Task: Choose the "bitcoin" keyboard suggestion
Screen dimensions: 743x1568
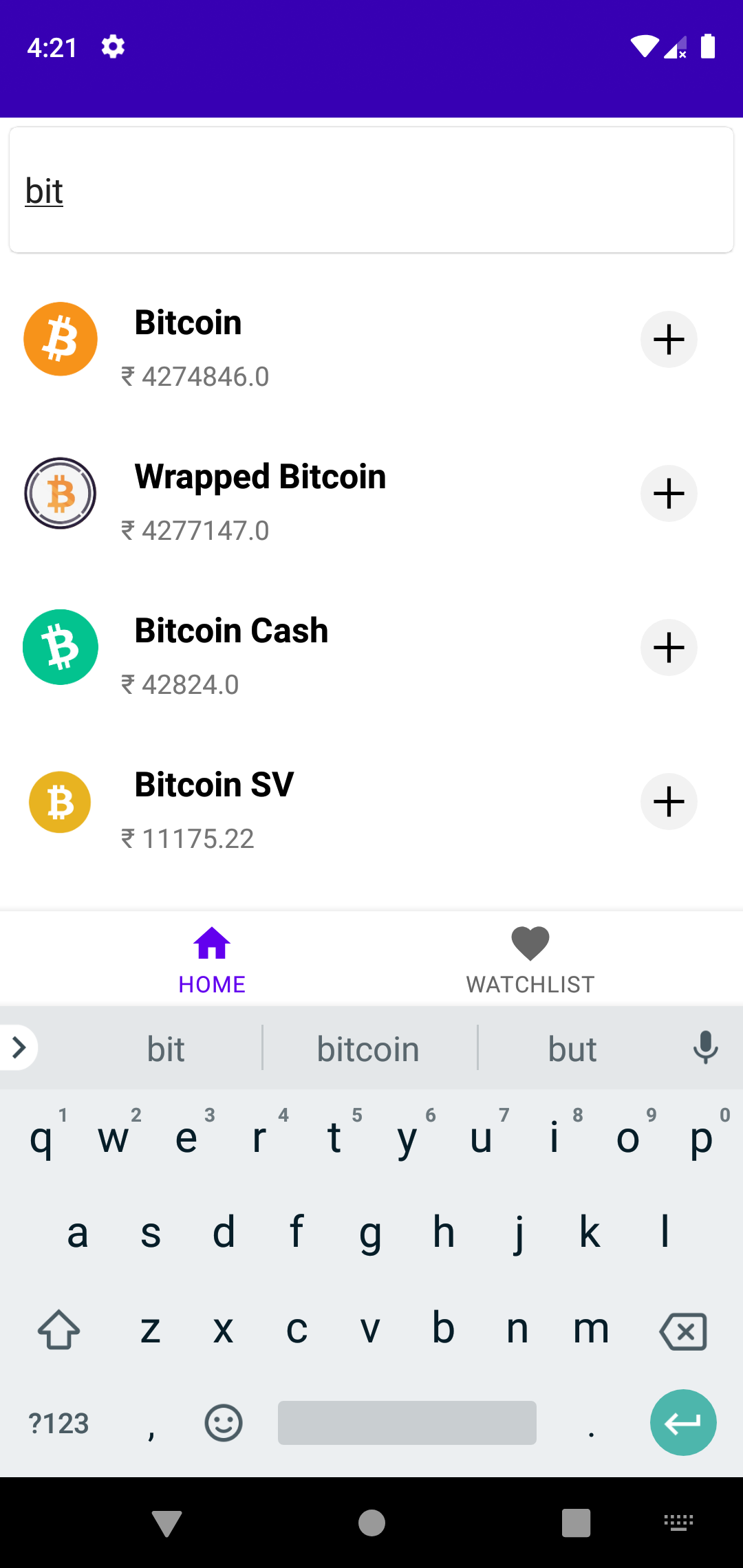Action: (x=369, y=1049)
